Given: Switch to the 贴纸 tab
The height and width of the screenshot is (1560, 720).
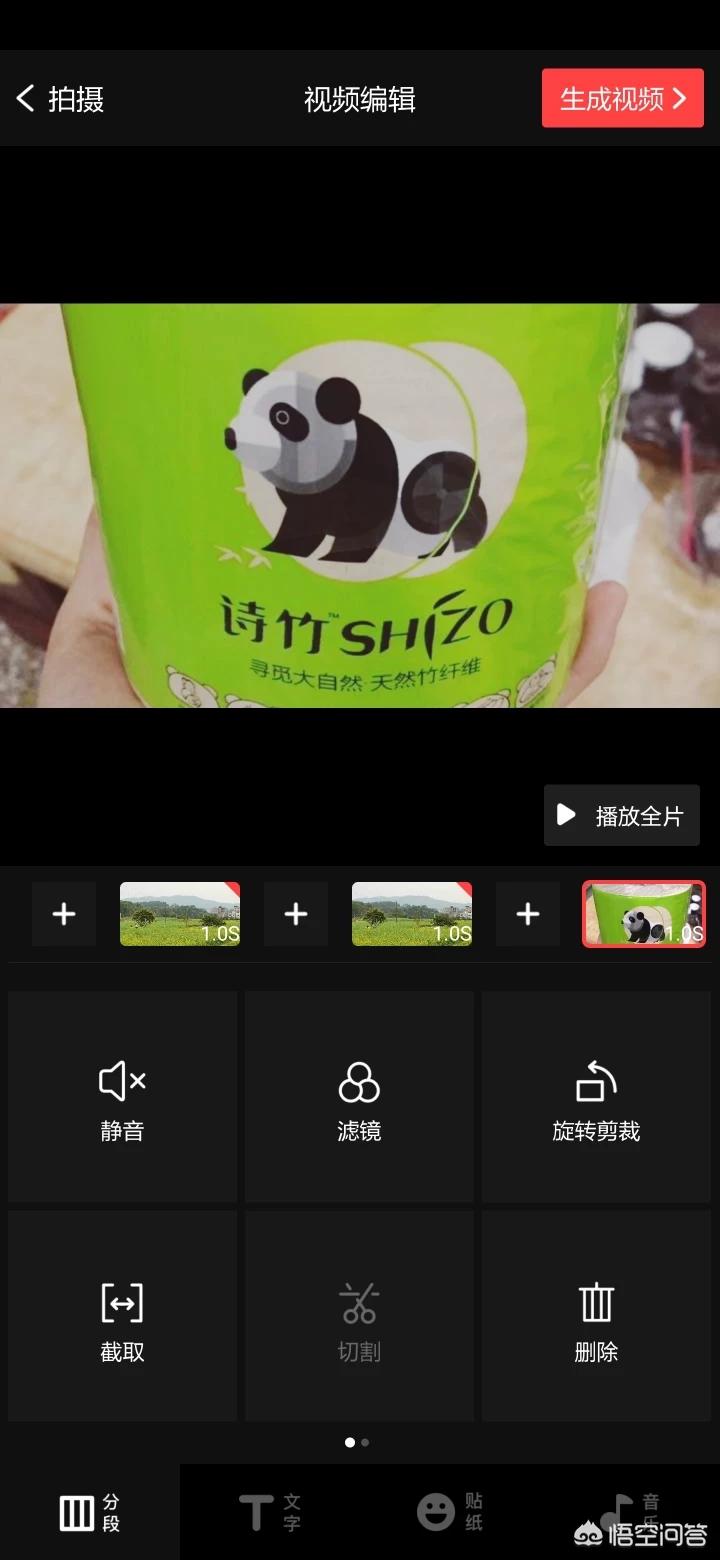Looking at the screenshot, I should pyautogui.click(x=450, y=1512).
